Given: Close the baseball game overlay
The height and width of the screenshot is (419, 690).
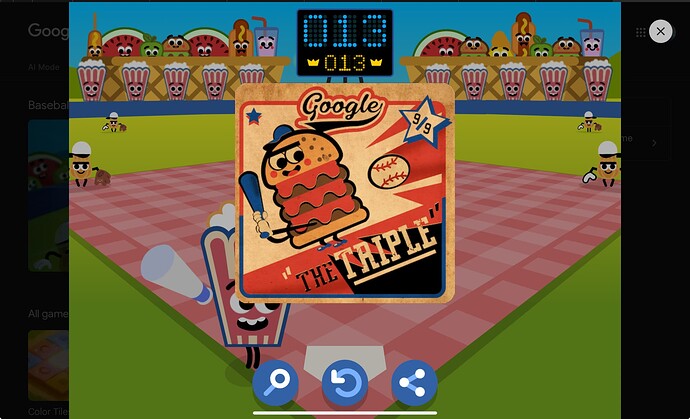Looking at the screenshot, I should pos(660,32).
